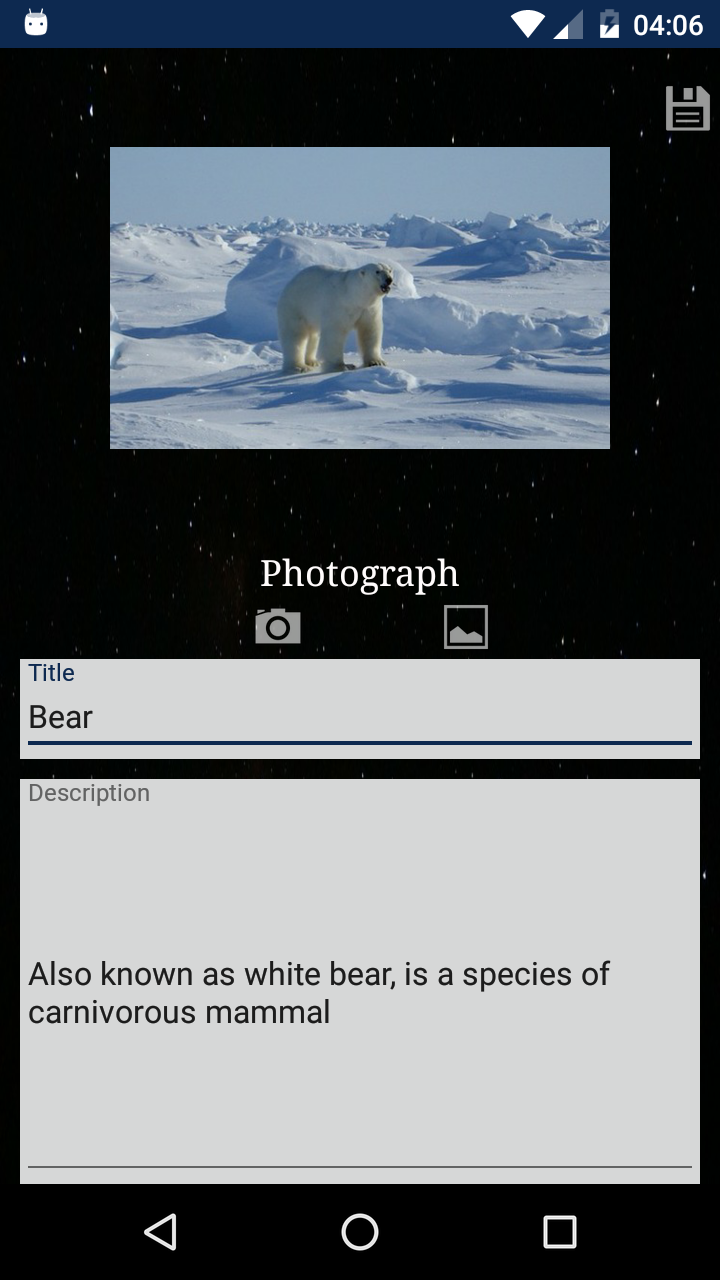Take a photo with the camera icon
Screen dimensions: 720x1280
coord(278,627)
